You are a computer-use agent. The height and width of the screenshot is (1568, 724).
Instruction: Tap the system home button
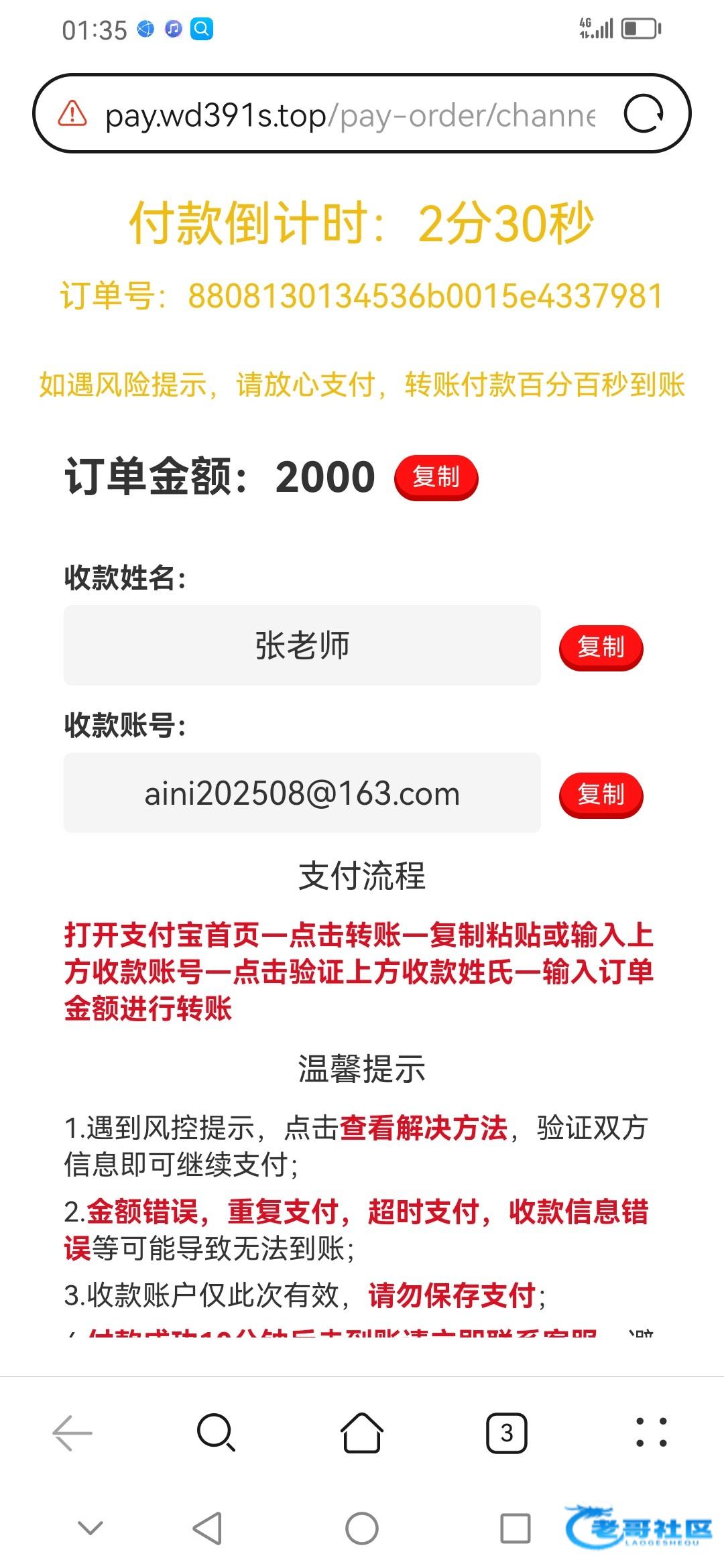(362, 1528)
